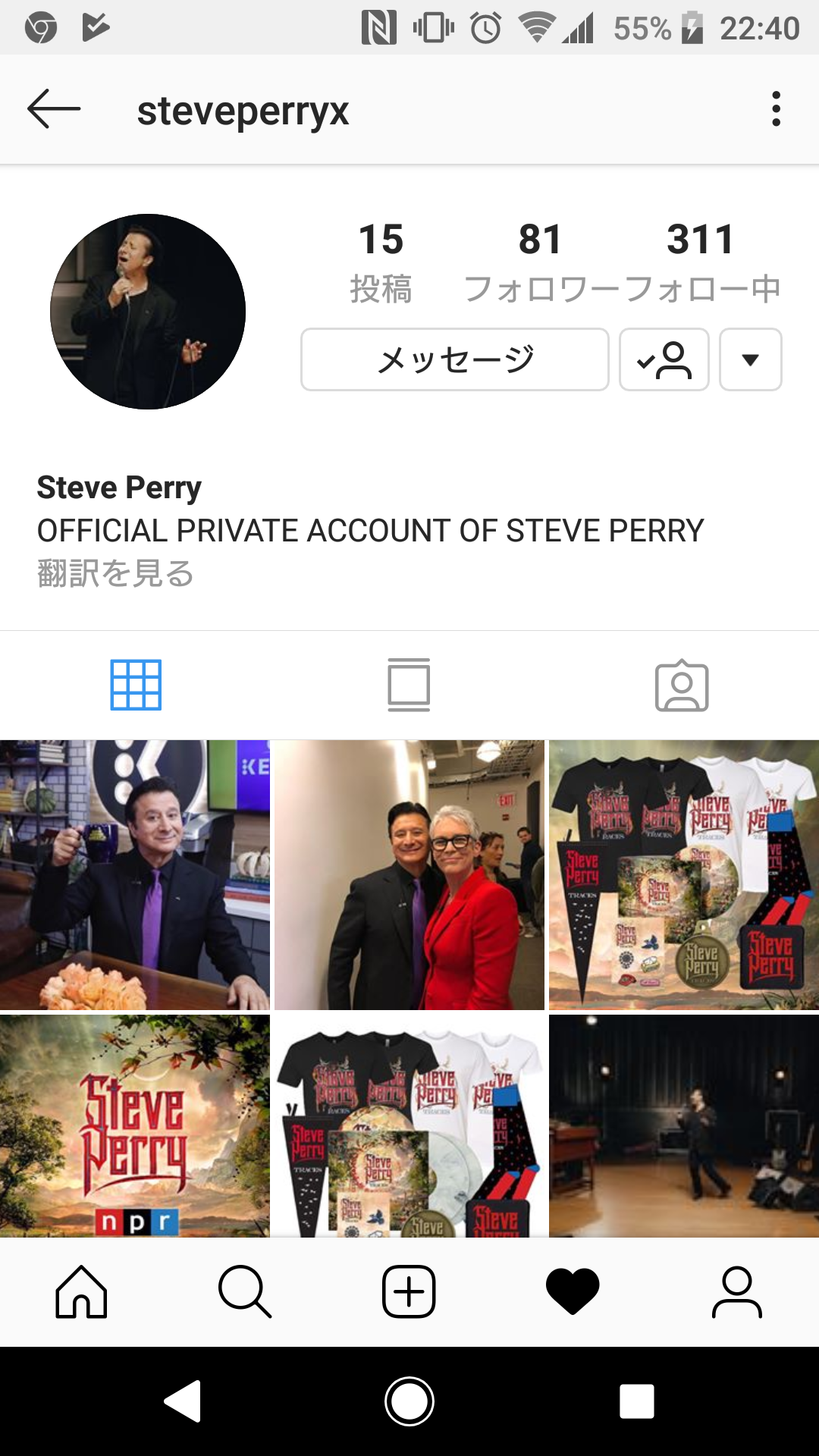
Task: Open post with woman in red jacket
Action: [409, 874]
